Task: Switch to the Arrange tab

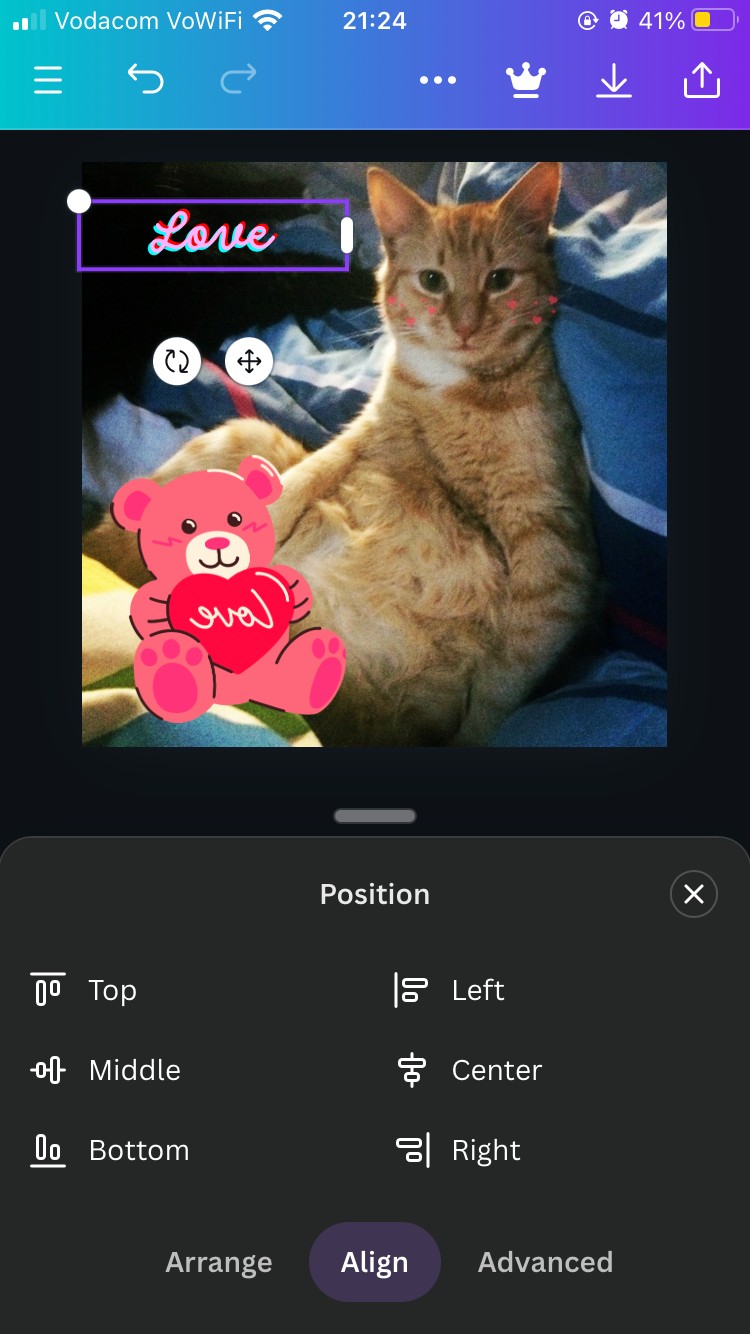Action: tap(218, 1262)
